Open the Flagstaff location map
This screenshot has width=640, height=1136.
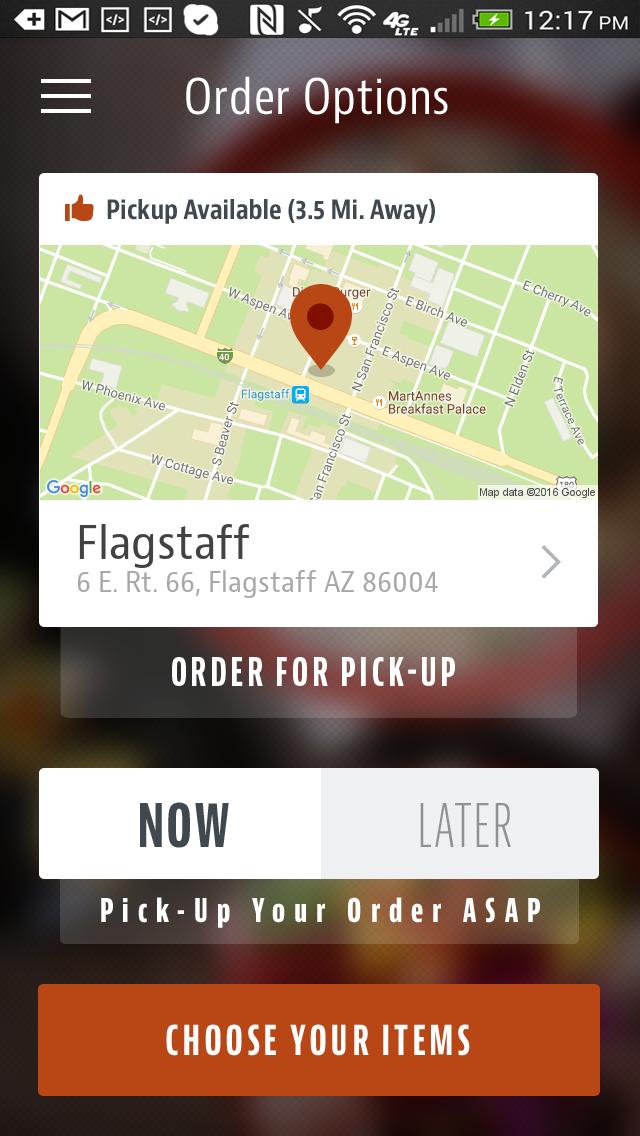318,372
